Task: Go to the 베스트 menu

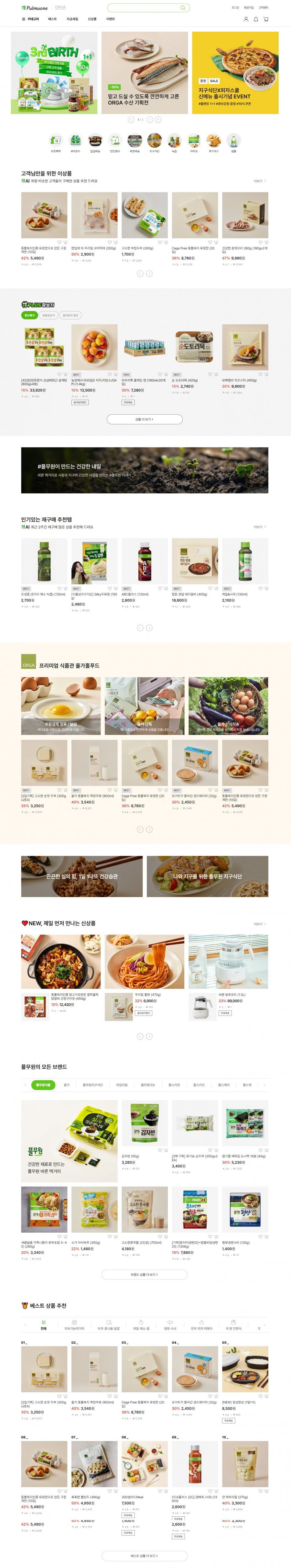Action: coord(52,19)
